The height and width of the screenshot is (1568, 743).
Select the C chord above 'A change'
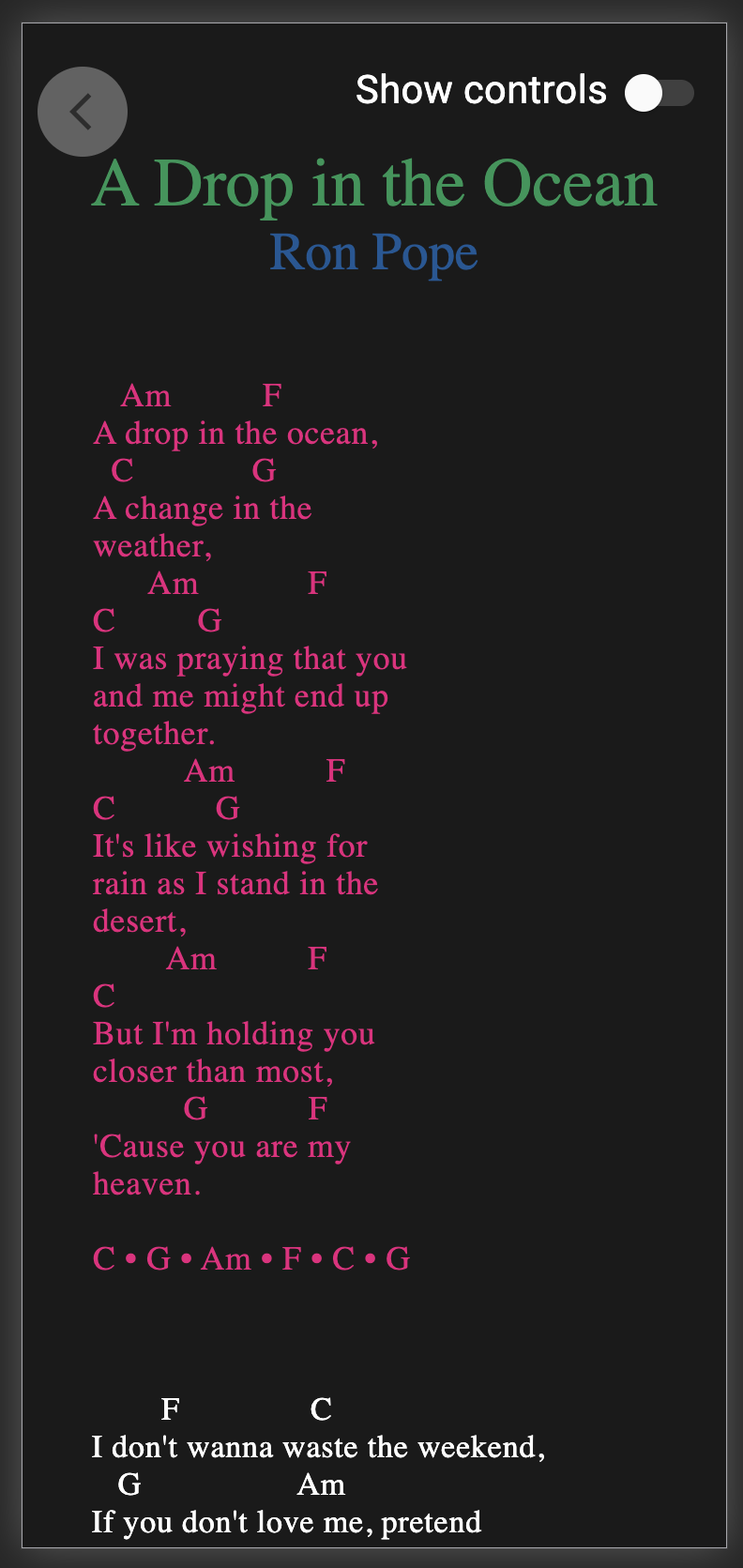pos(121,471)
